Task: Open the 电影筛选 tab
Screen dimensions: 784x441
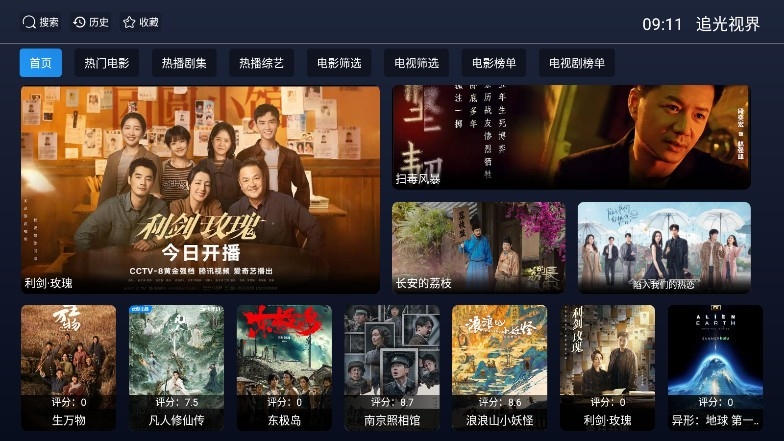Action: [339, 63]
